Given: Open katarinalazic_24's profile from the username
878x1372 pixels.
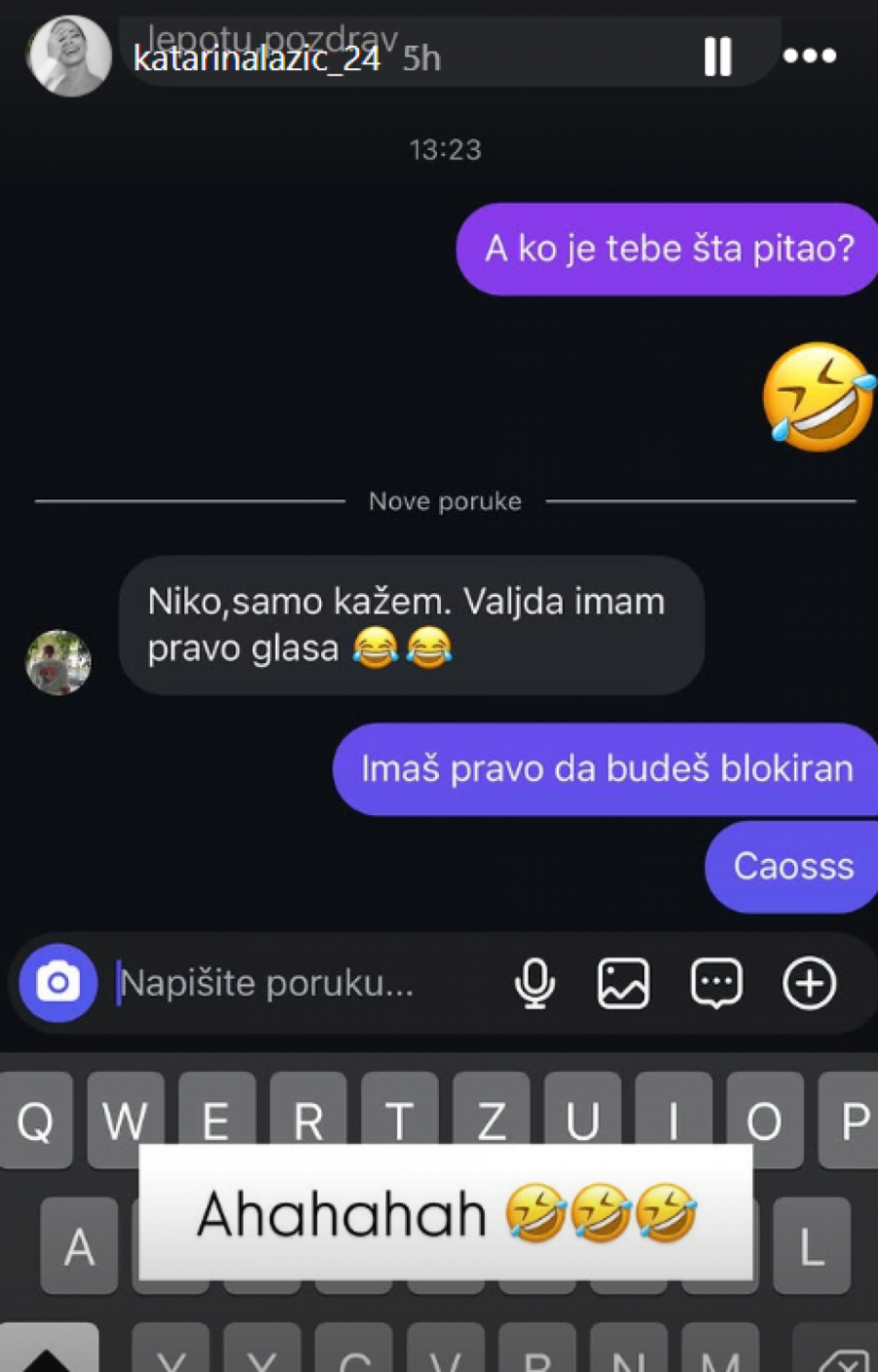Looking at the screenshot, I should tap(256, 59).
